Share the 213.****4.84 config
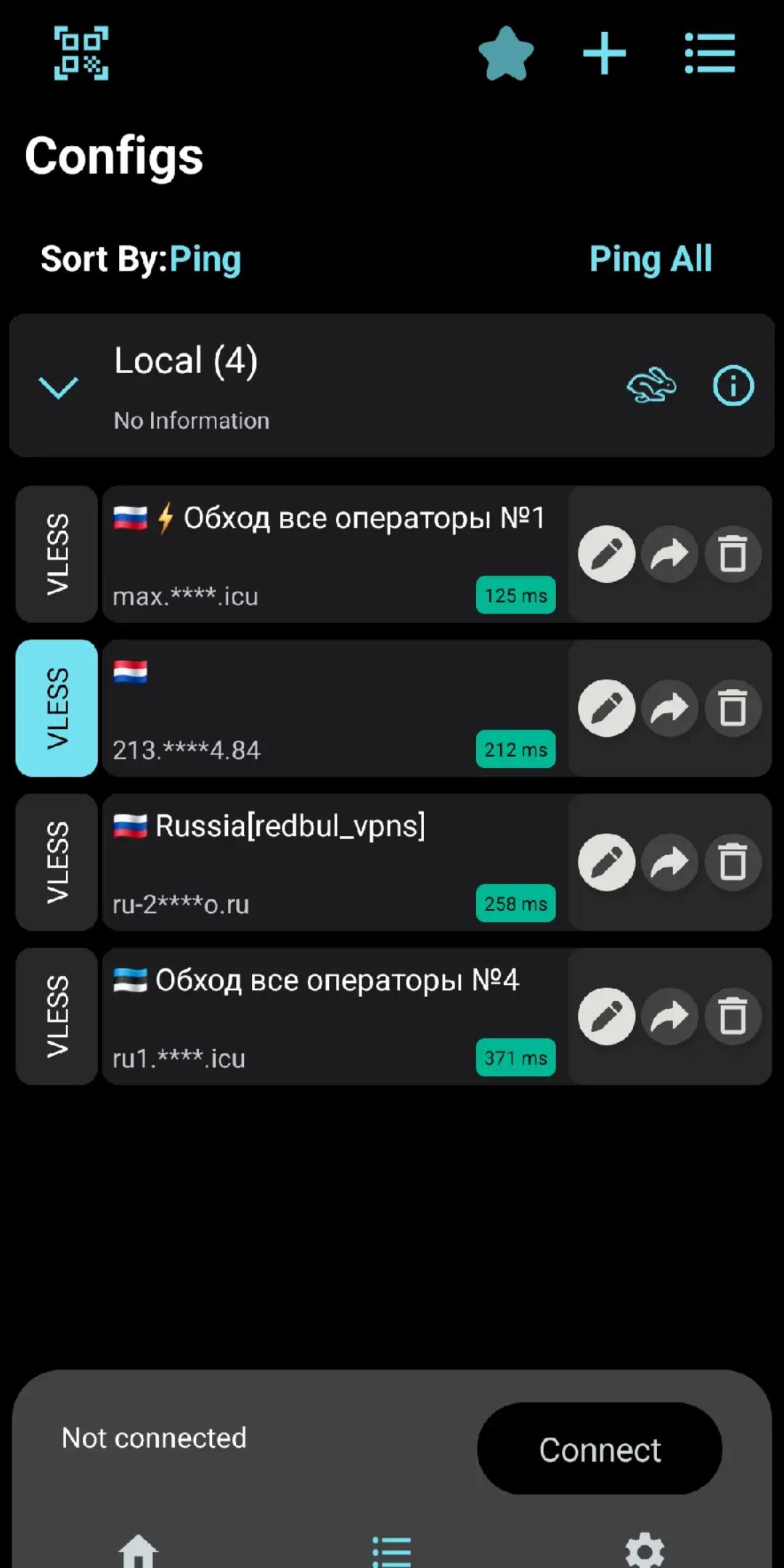This screenshot has width=784, height=1568. pos(669,708)
